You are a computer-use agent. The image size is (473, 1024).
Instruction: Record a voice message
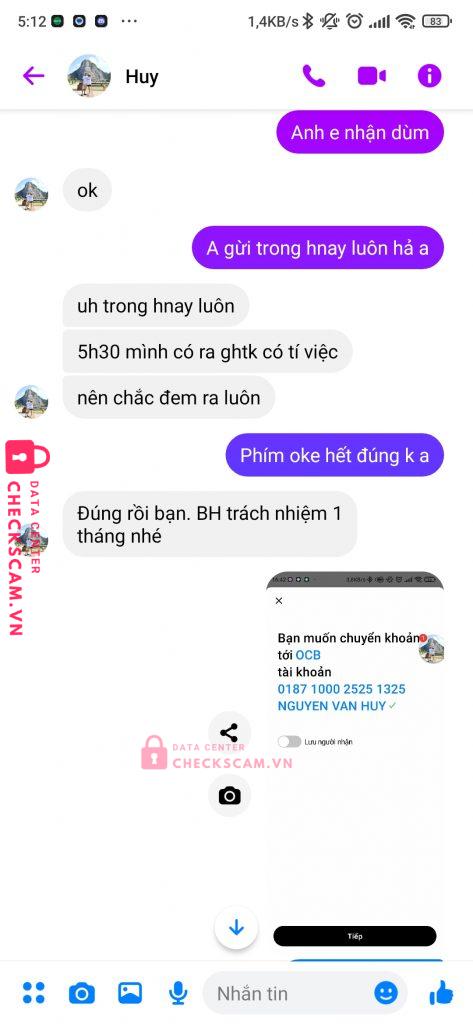pos(177,993)
